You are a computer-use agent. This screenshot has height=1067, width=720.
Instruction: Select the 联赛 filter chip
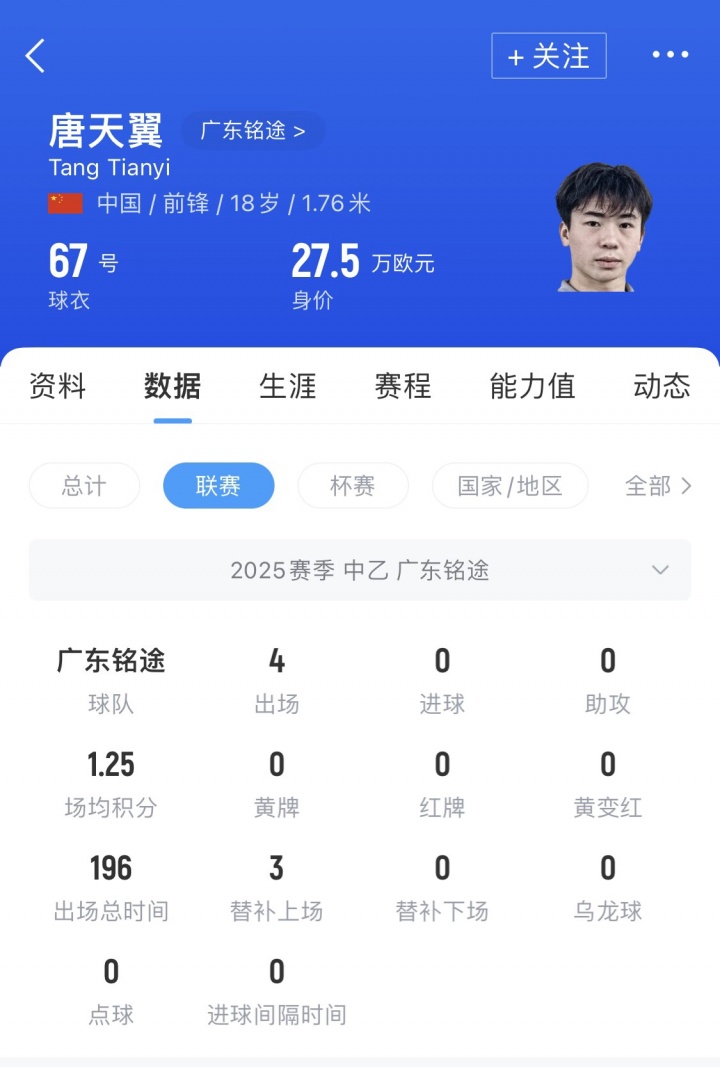pyautogui.click(x=218, y=486)
